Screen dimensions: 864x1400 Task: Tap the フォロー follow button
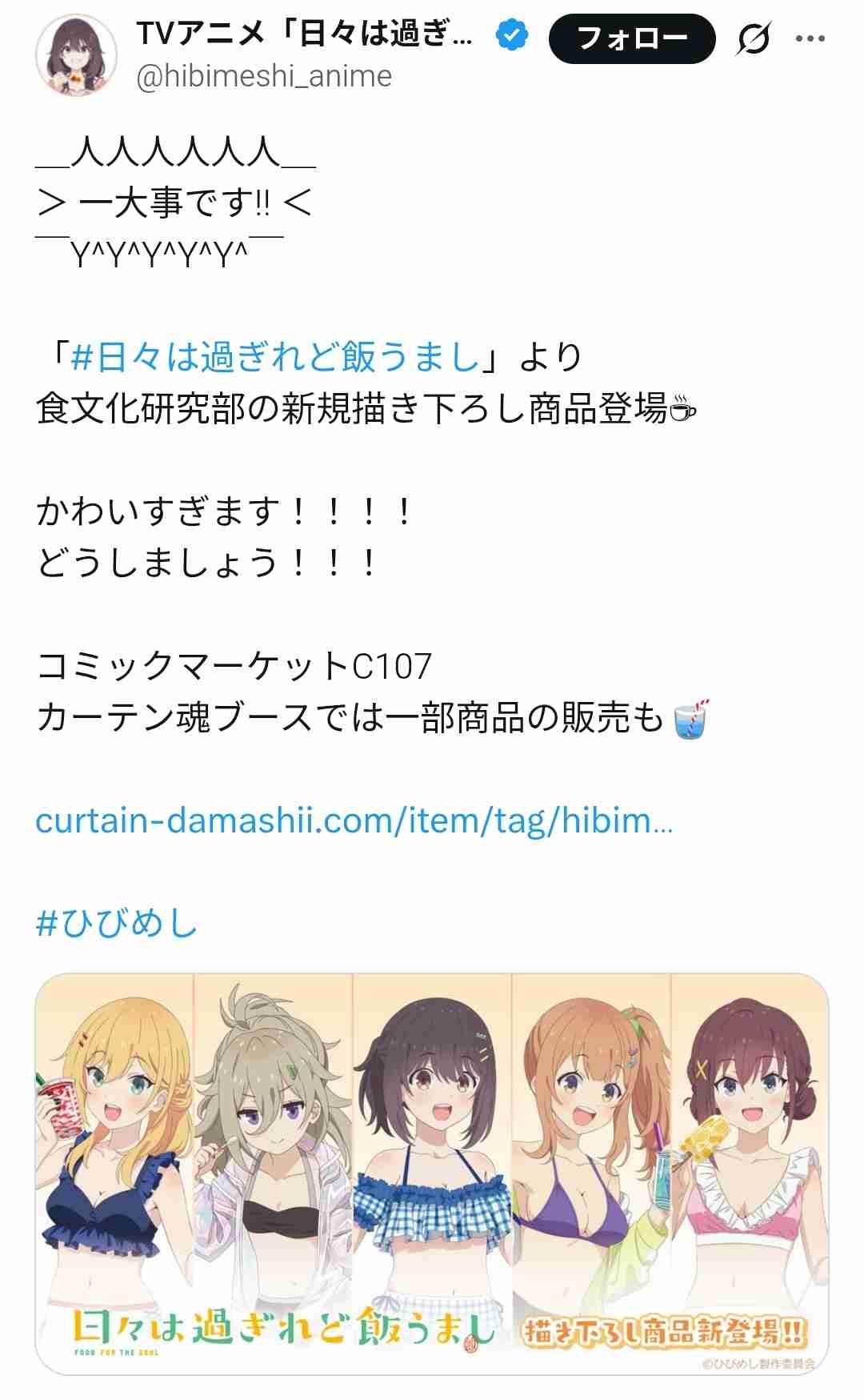pyautogui.click(x=631, y=38)
